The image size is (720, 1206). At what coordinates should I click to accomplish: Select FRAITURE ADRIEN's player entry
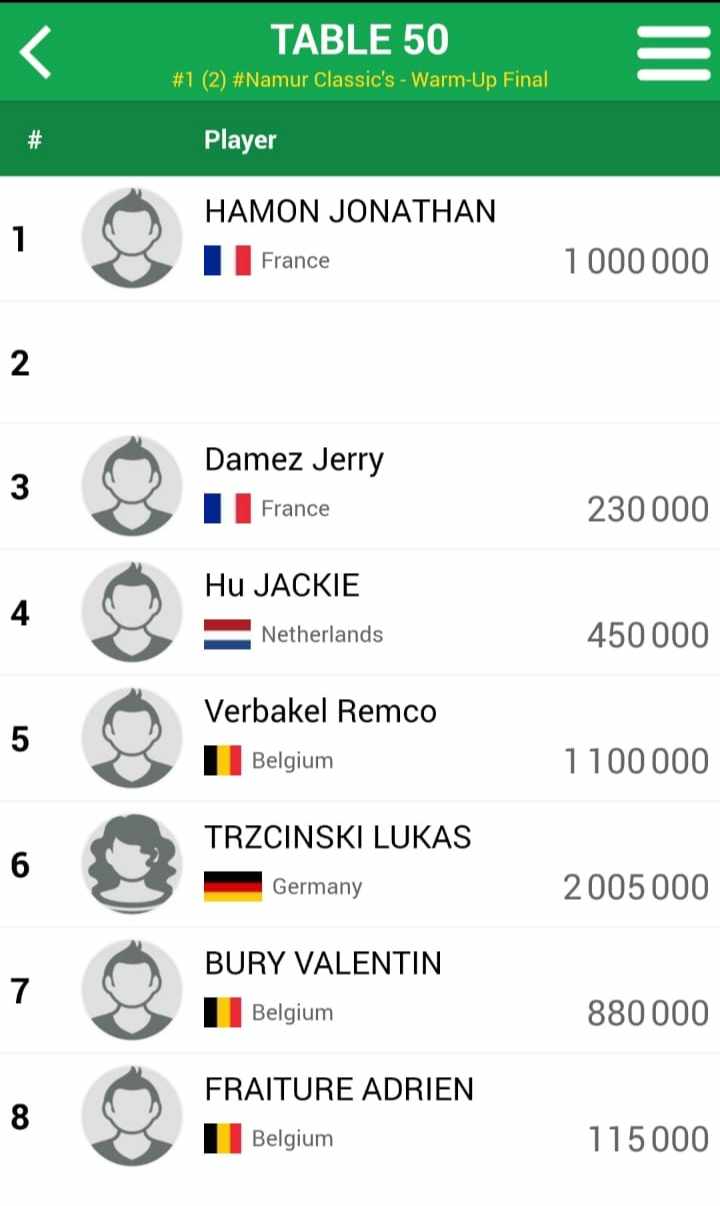click(x=360, y=1116)
